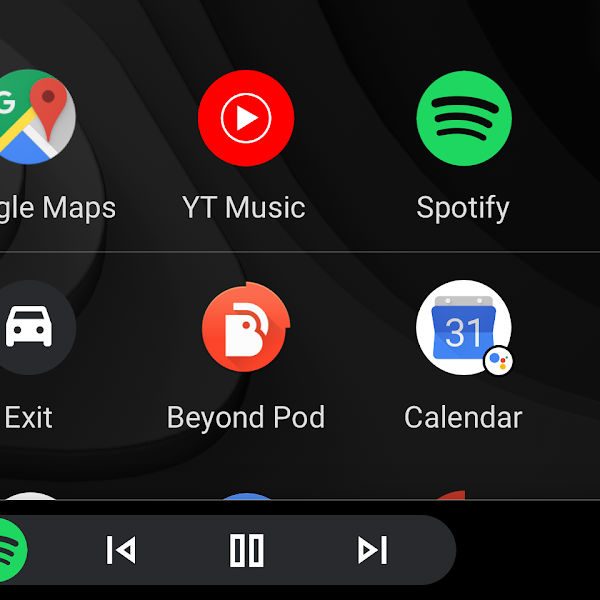Open Beyond Pod podcast app
This screenshot has height=600, width=600.
coord(246,328)
